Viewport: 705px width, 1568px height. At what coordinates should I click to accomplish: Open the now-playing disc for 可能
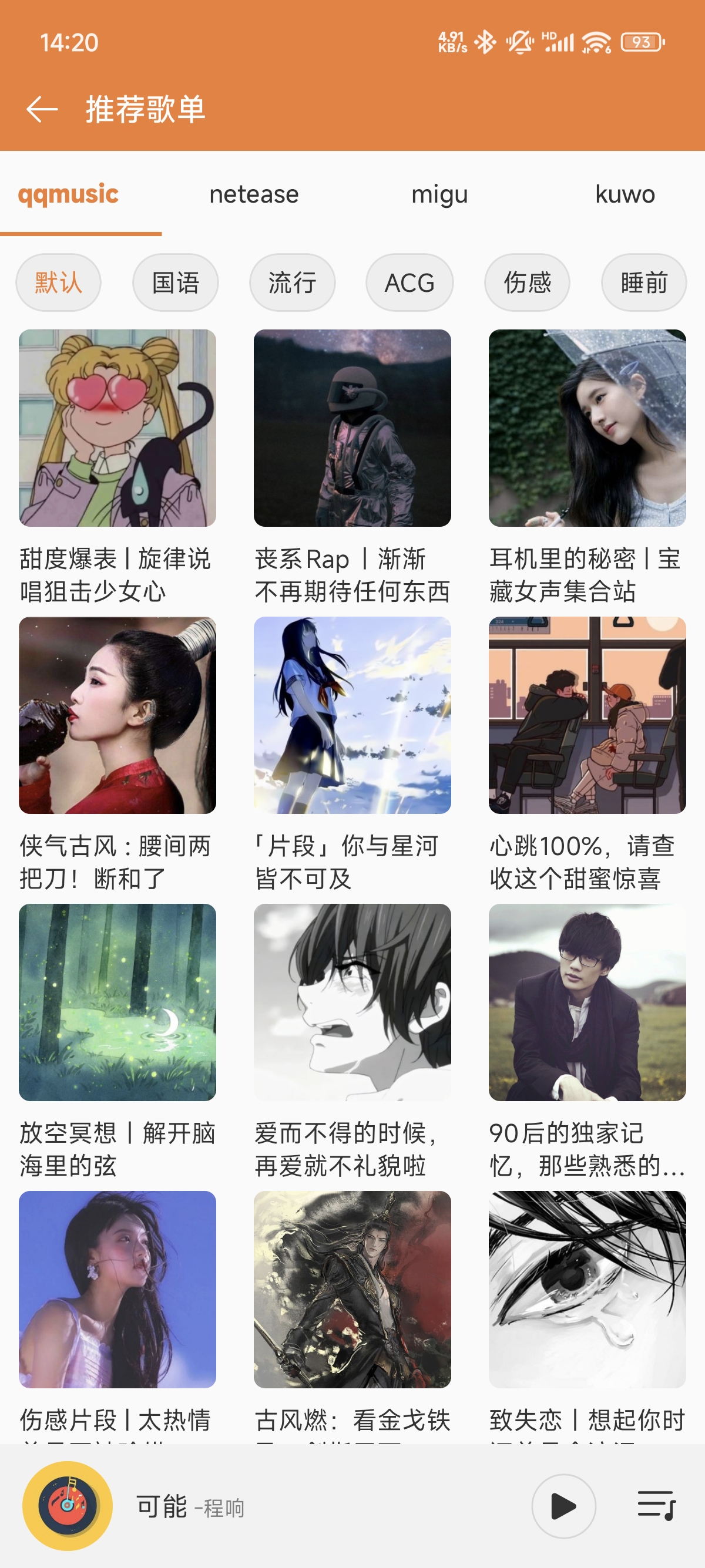point(68,1506)
